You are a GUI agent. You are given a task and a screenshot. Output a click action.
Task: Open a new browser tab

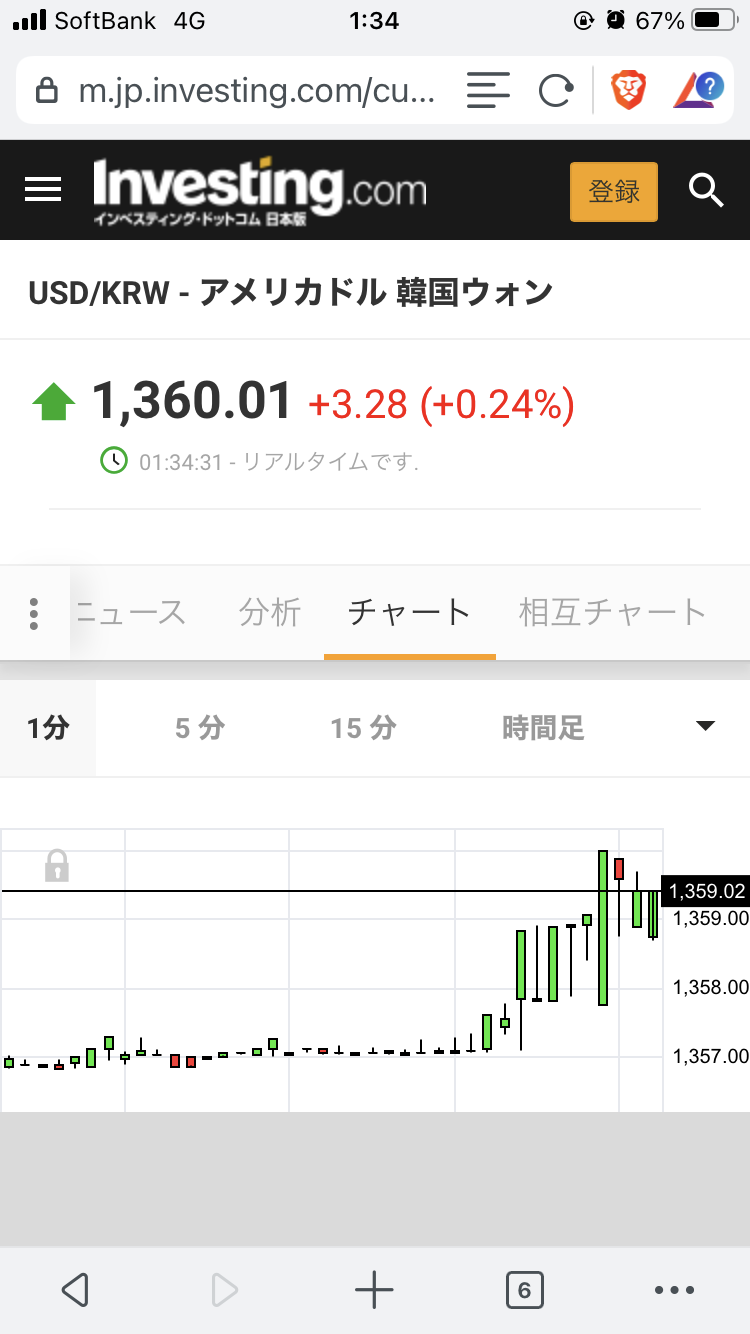coord(374,1290)
